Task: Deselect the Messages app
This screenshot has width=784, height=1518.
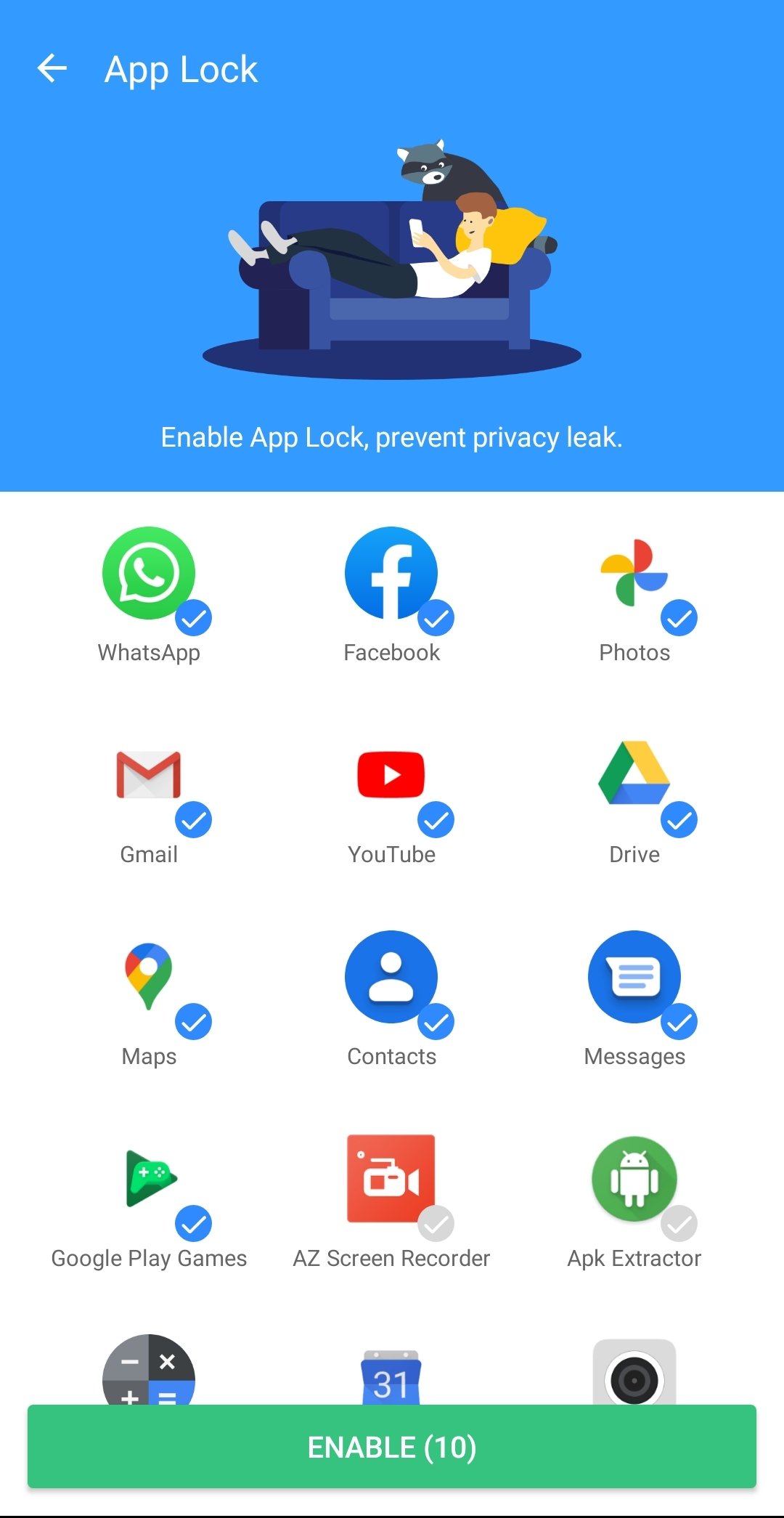Action: click(635, 999)
